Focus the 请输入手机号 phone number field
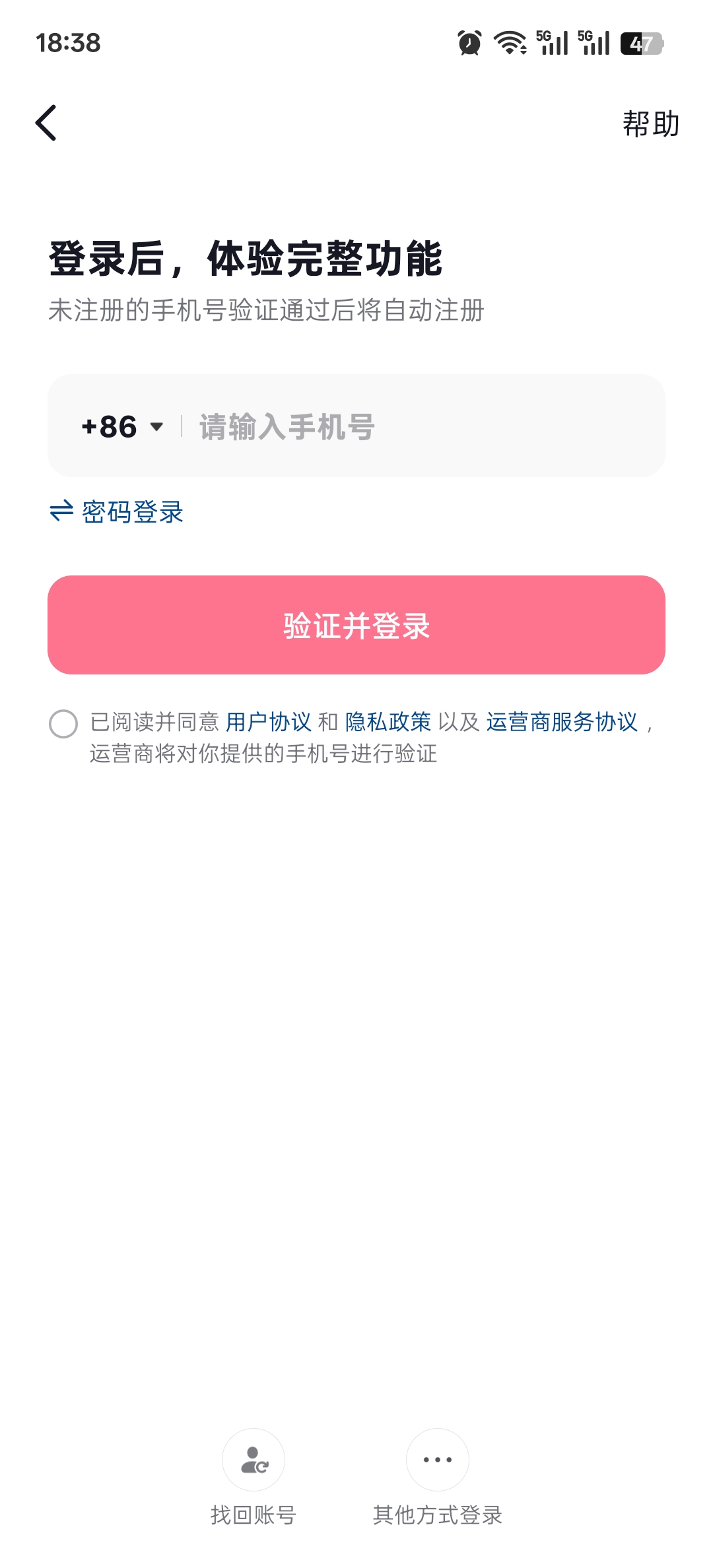The height and width of the screenshot is (1568, 713). pyautogui.click(x=423, y=427)
